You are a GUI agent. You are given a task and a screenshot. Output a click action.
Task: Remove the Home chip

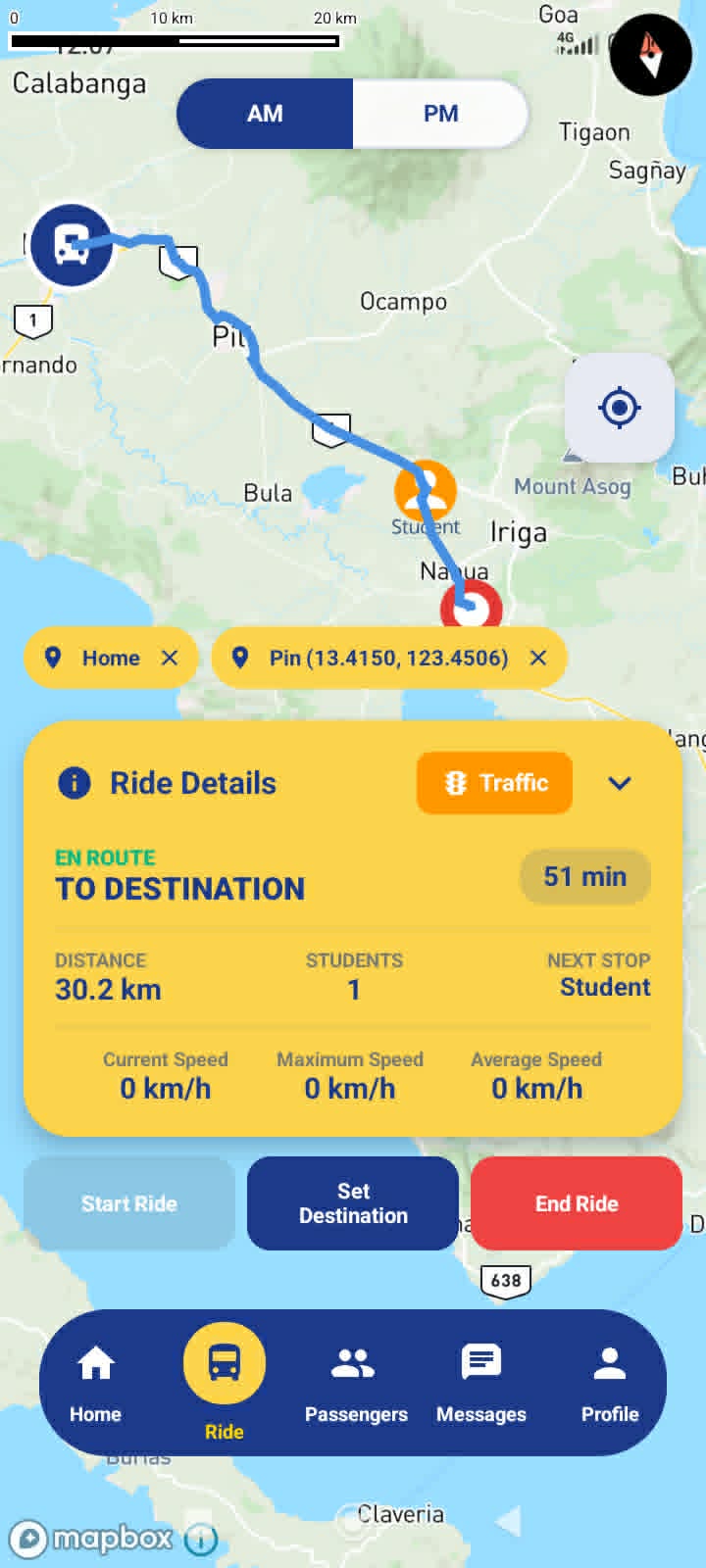coord(170,658)
